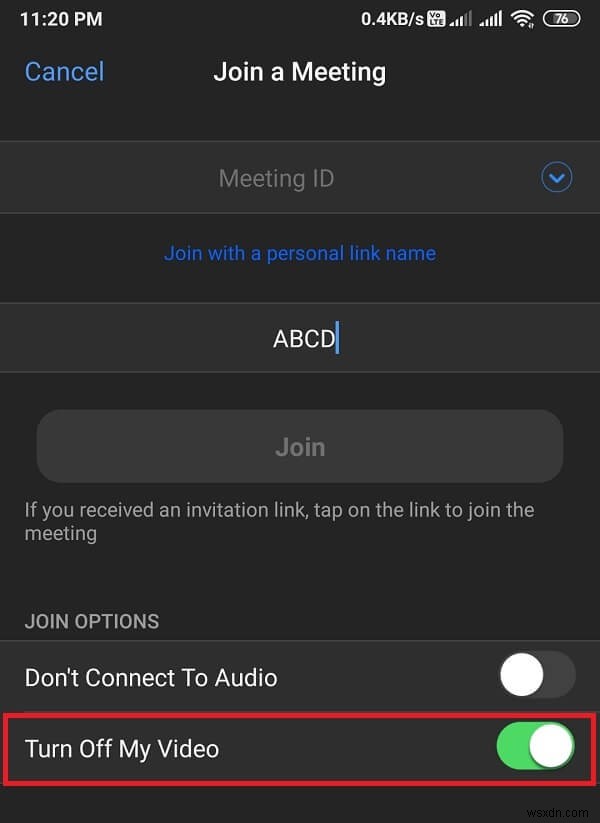Tap the Meeting ID field
The width and height of the screenshot is (600, 823).
point(277,179)
